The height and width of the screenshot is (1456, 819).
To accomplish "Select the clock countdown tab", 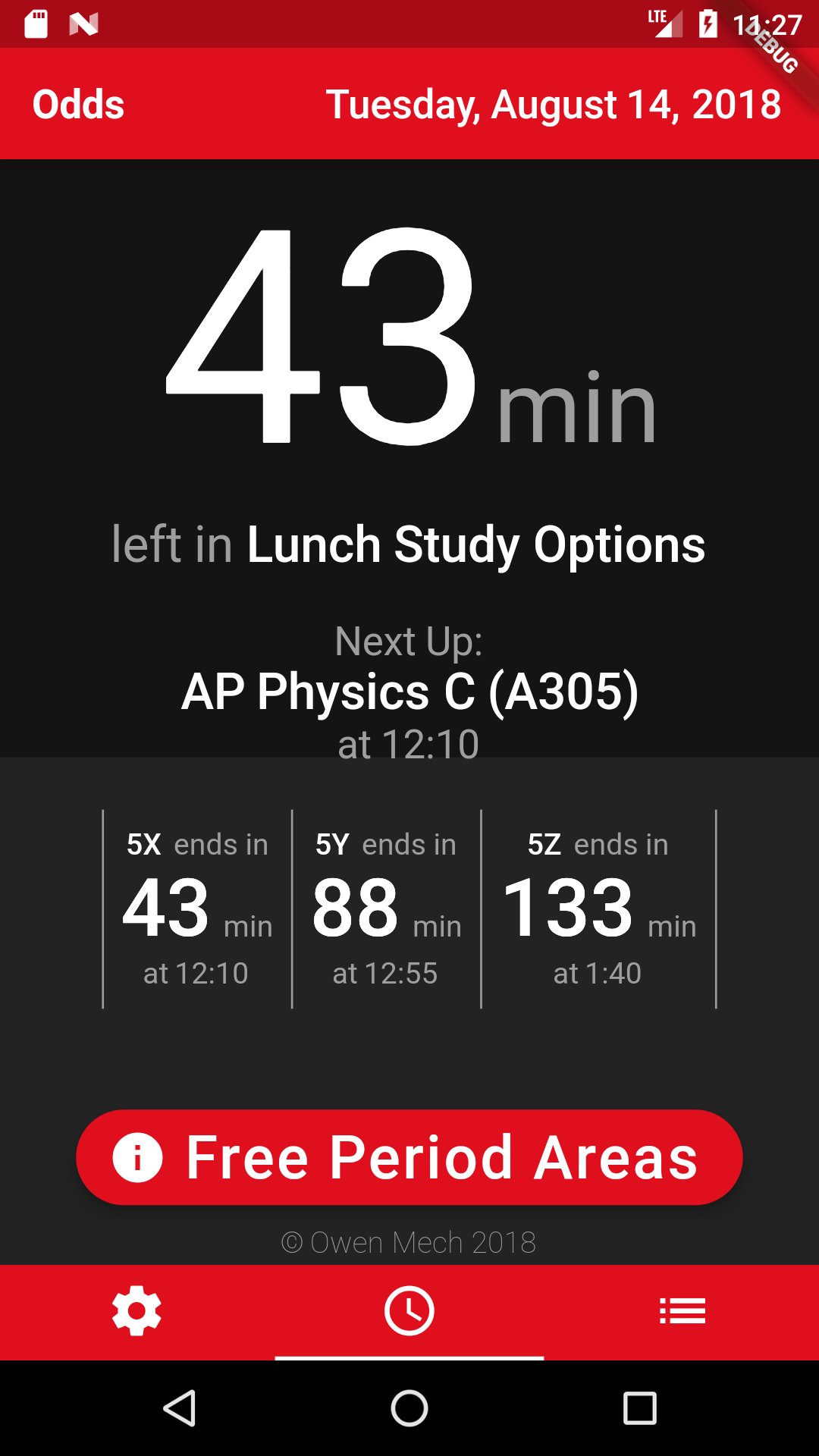I will (x=409, y=1311).
